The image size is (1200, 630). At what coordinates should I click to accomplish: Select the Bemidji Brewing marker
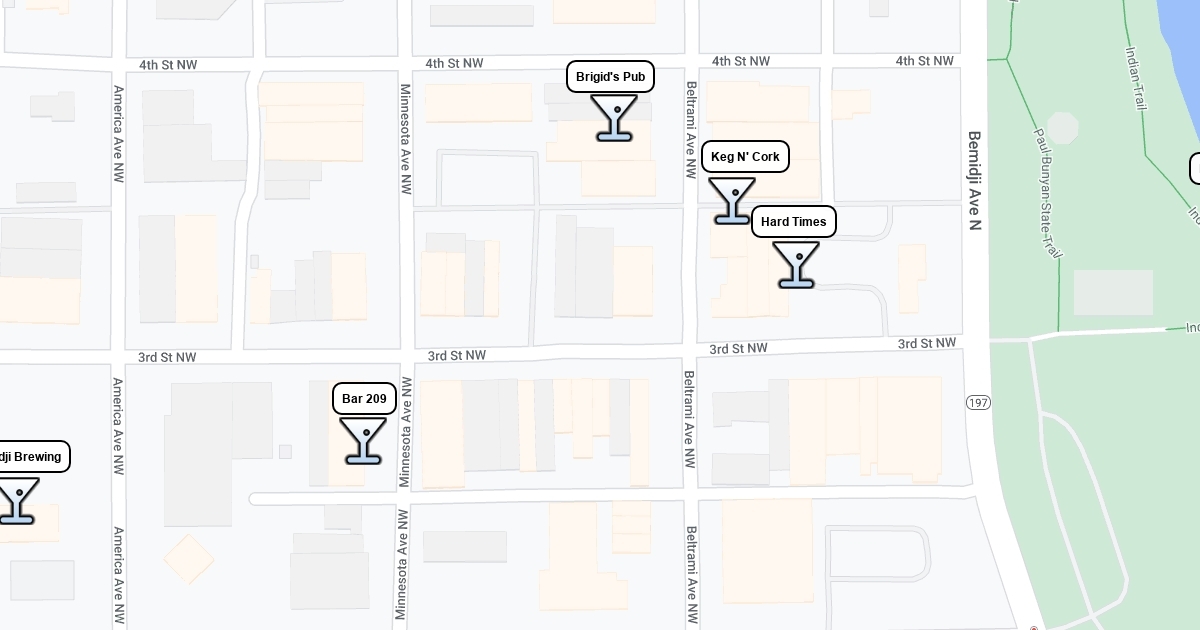[16, 501]
